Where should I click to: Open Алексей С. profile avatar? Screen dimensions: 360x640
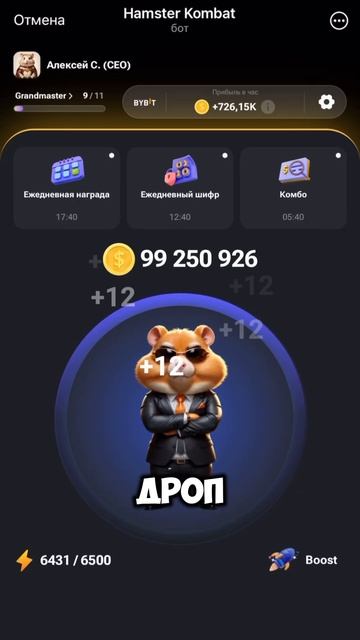(x=27, y=65)
